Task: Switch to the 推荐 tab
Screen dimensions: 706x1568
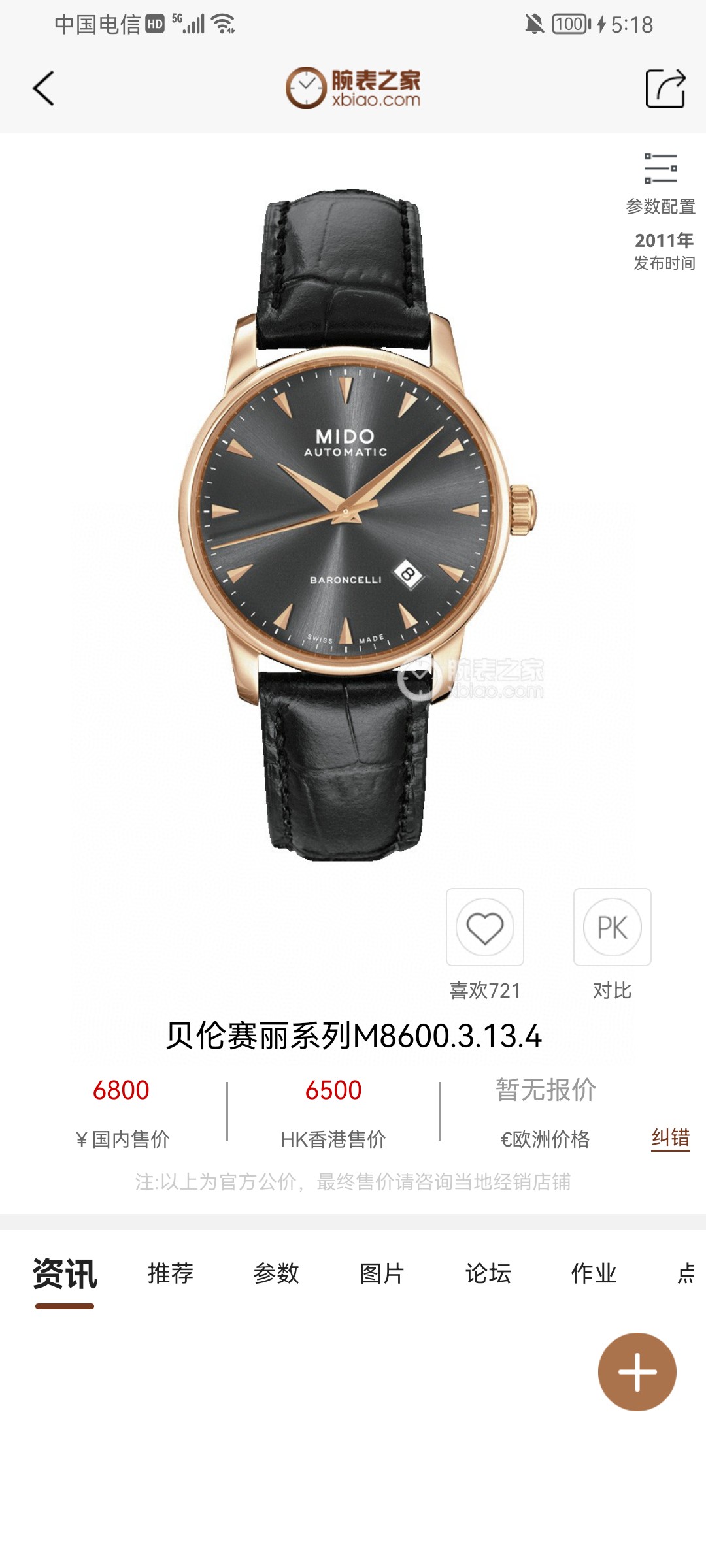Action: pos(171,1273)
